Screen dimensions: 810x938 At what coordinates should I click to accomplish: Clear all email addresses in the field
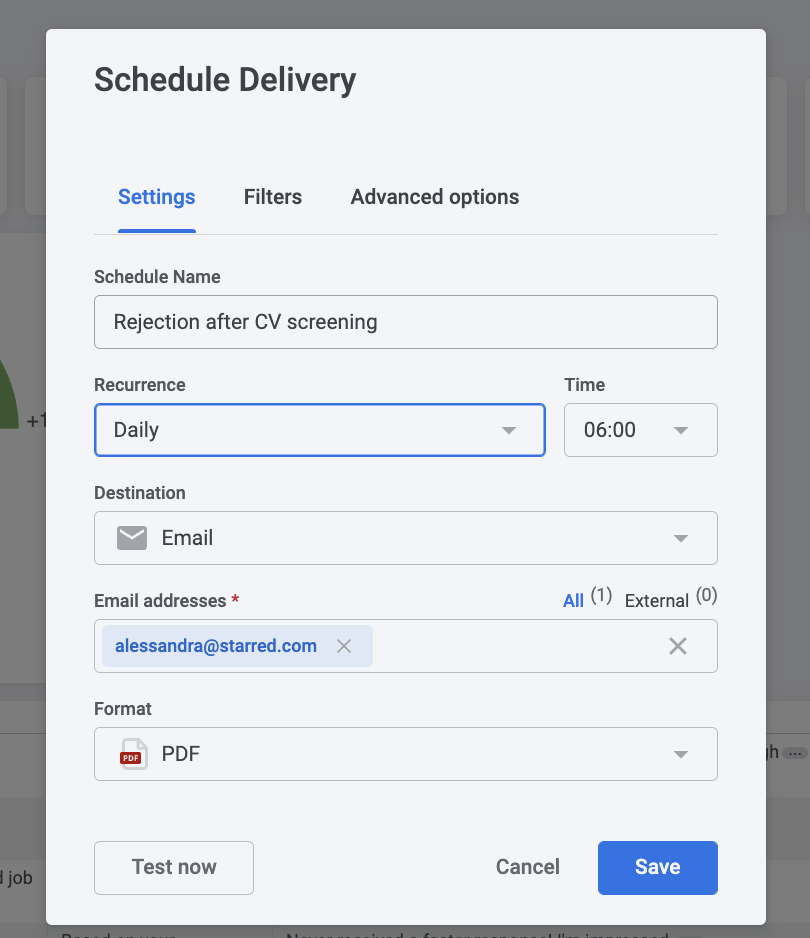coord(677,646)
